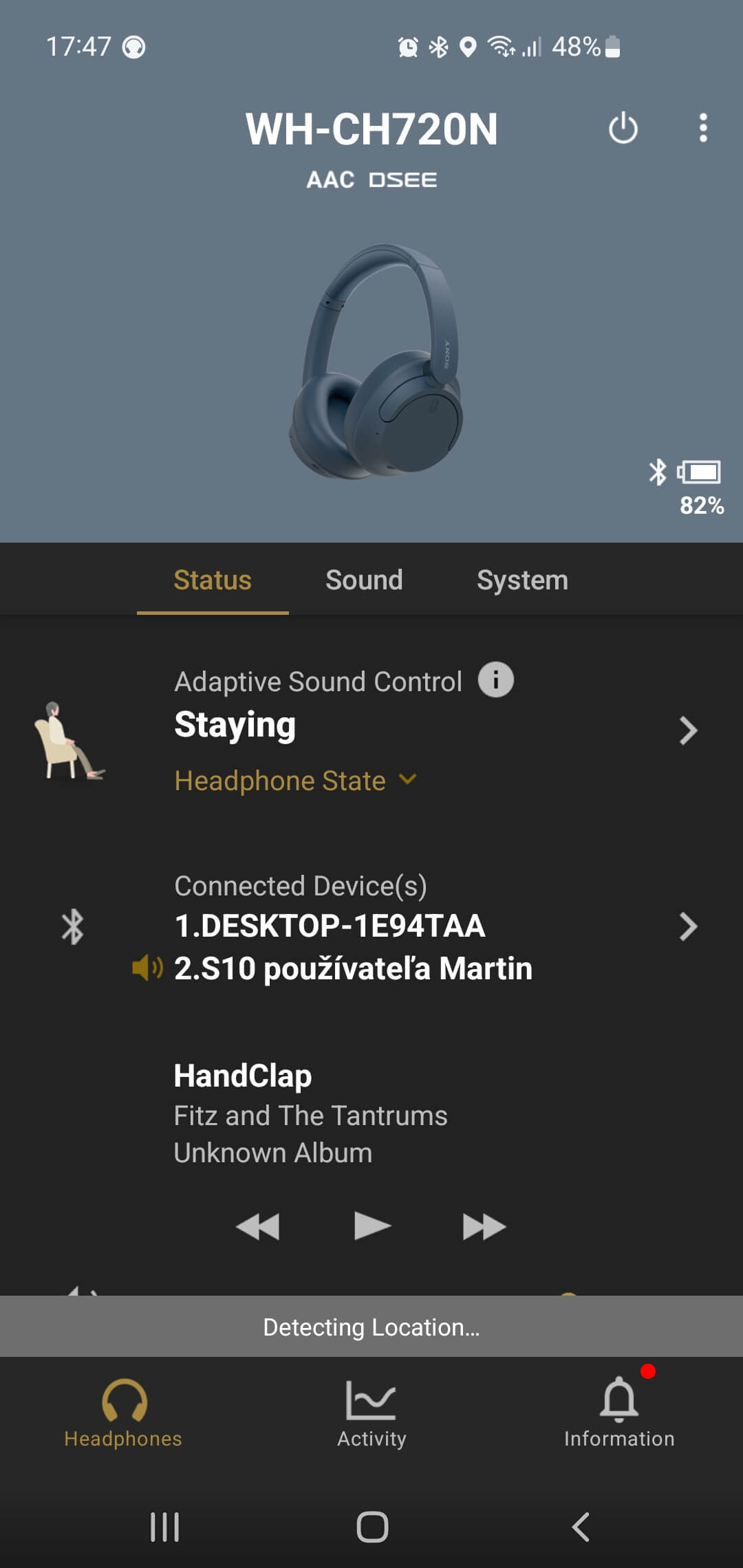The image size is (743, 1568).
Task: Show Adaptive Sound Control info
Action: (495, 680)
